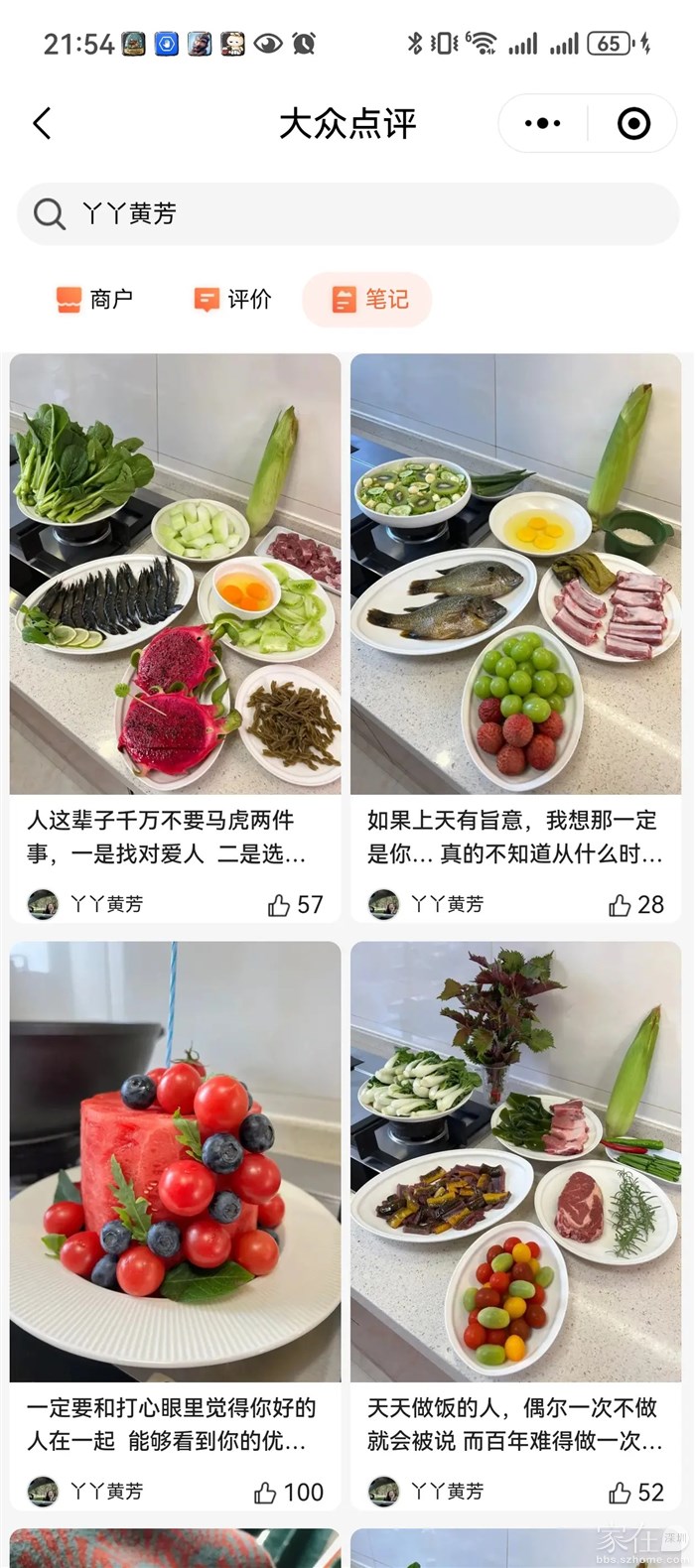
Task: Like the note with 28 likes
Action: click(x=620, y=905)
